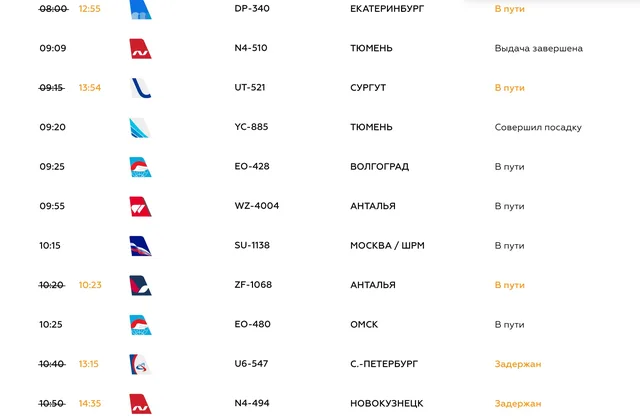View details of flight UT-521 Сургут
This screenshot has height=420, width=640.
pos(320,87)
